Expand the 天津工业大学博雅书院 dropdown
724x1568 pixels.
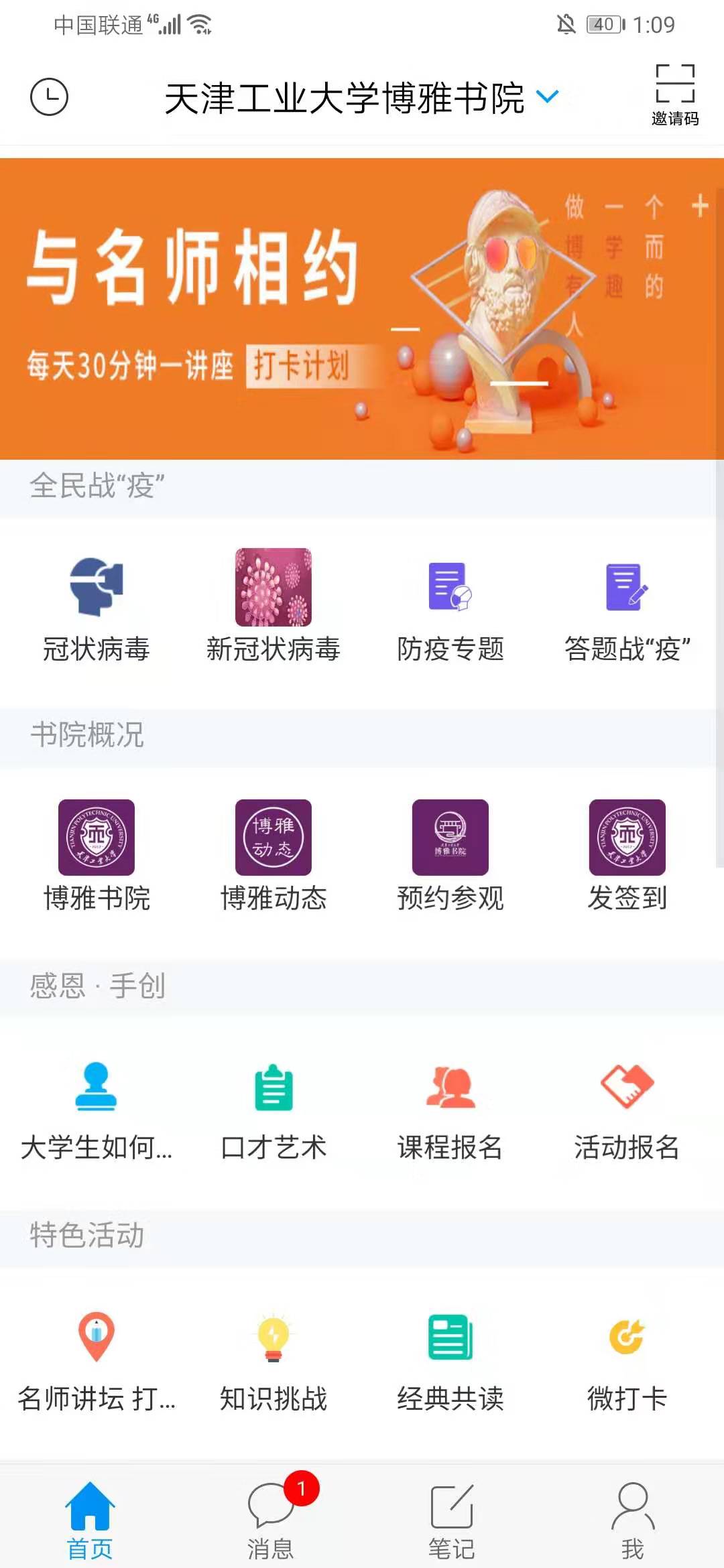(x=548, y=97)
